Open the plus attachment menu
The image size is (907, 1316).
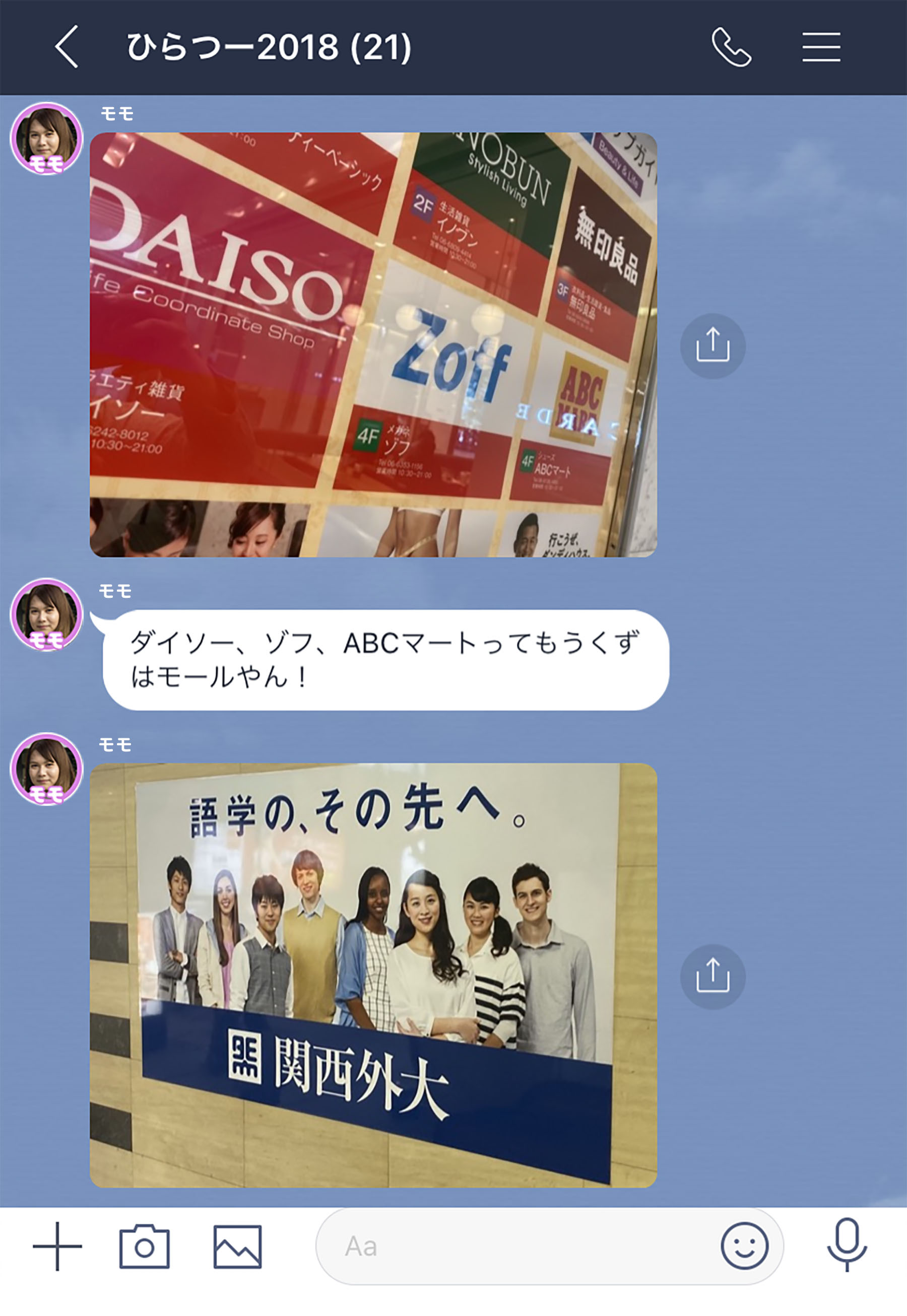pyautogui.click(x=57, y=1246)
